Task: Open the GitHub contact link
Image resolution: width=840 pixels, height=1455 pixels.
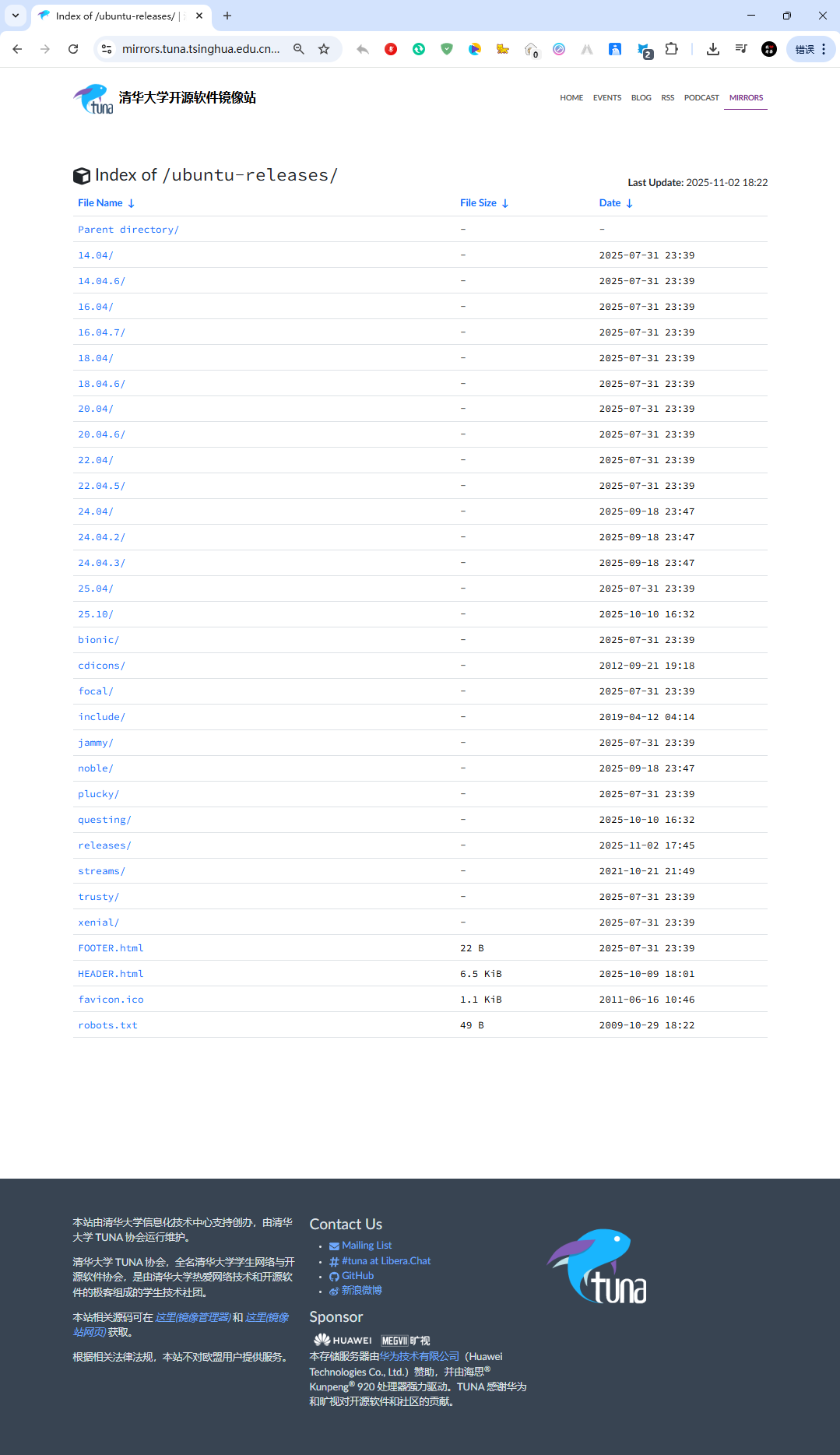Action: click(357, 1276)
